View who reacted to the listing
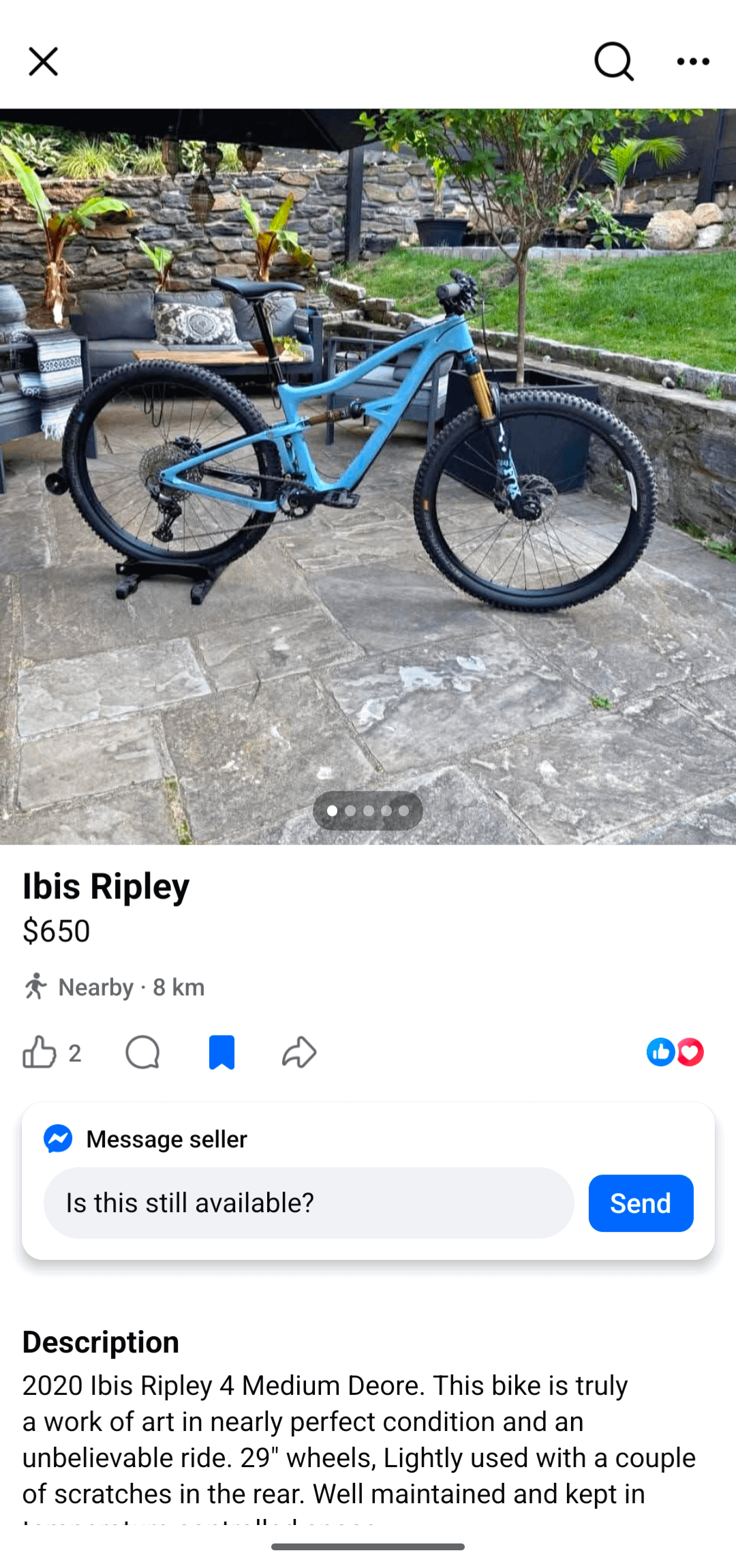 click(x=675, y=1052)
